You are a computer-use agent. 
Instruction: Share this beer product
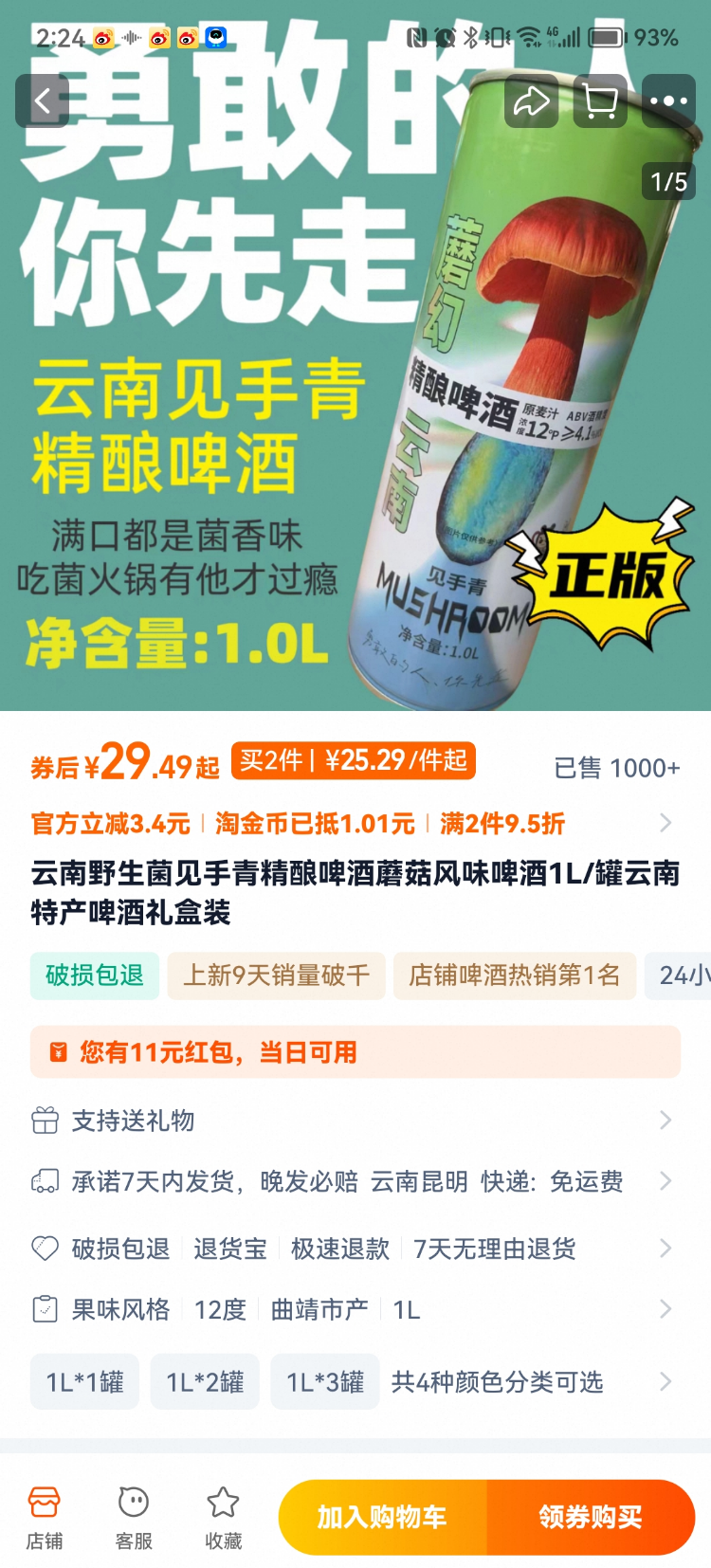[x=531, y=100]
